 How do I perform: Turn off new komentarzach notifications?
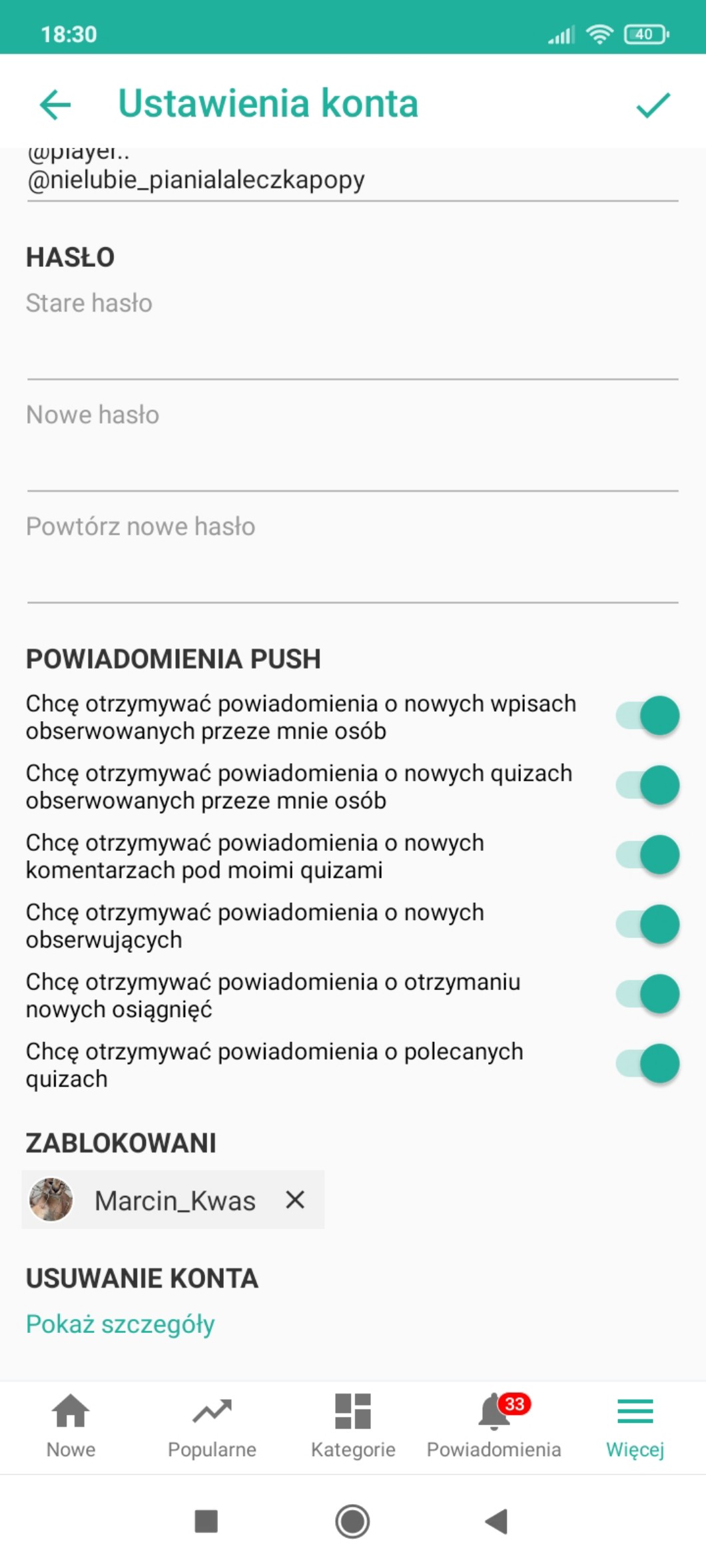647,855
